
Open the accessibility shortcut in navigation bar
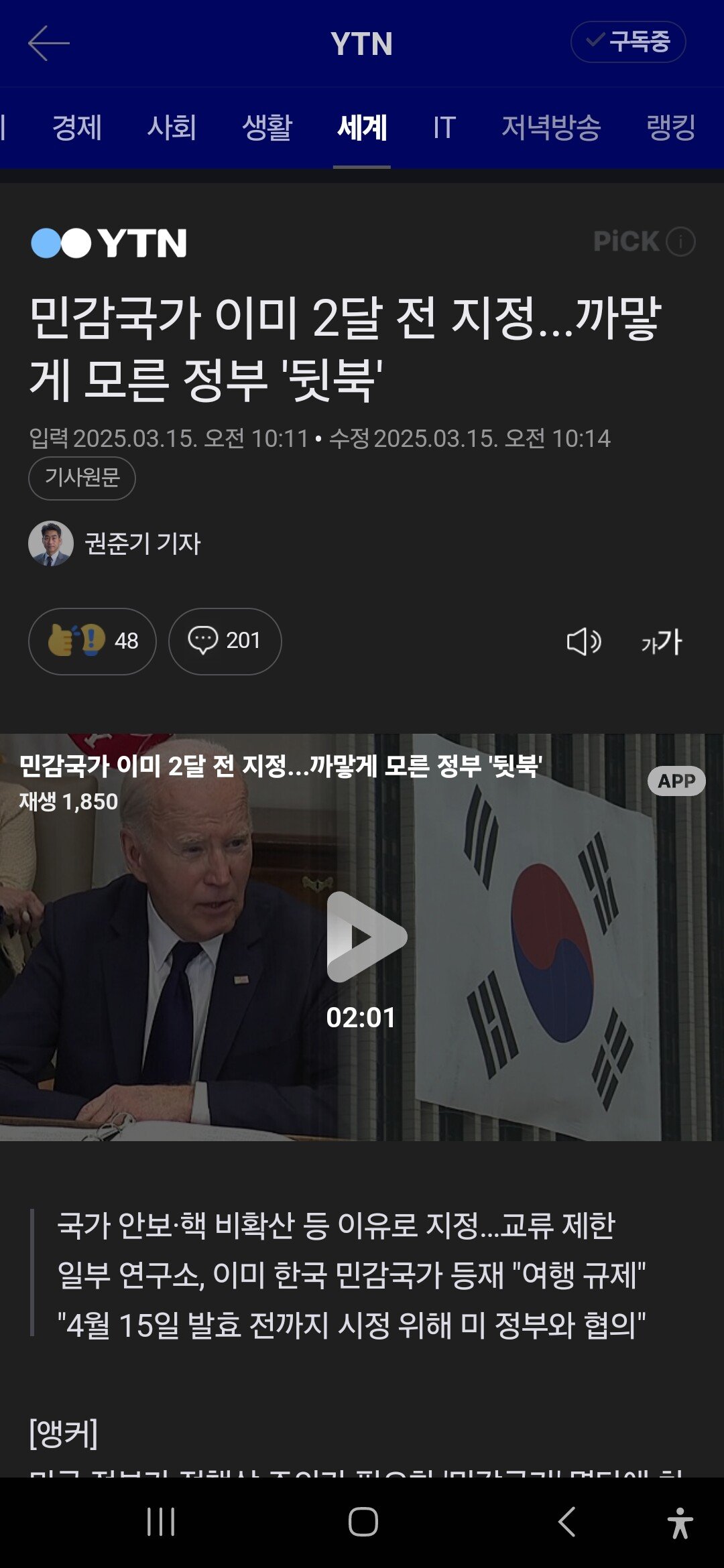click(680, 1522)
